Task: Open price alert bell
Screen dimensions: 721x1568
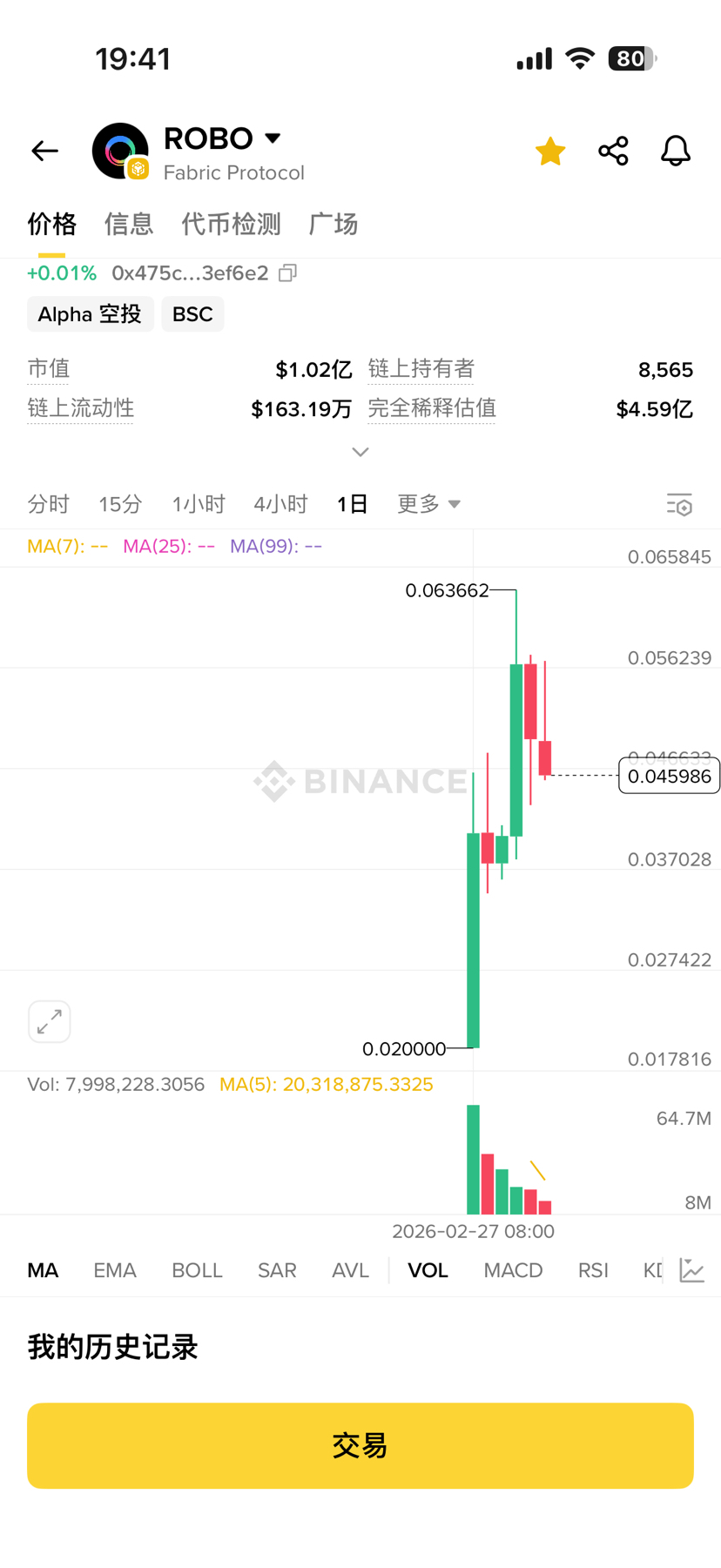Action: [x=676, y=151]
